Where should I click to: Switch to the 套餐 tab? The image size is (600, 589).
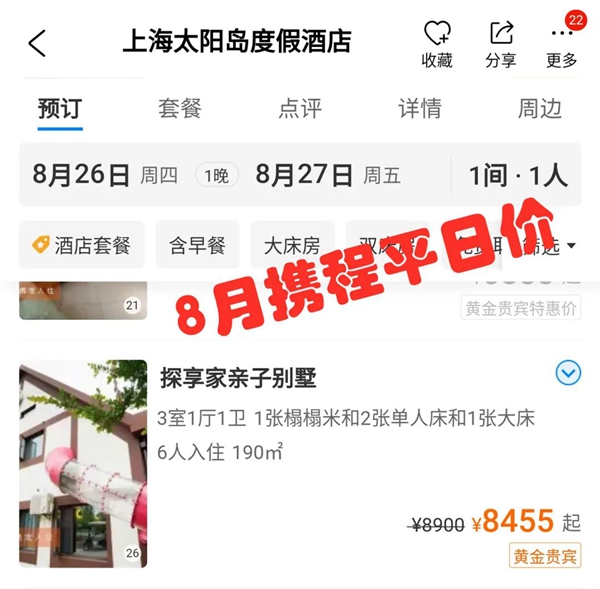coord(180,109)
